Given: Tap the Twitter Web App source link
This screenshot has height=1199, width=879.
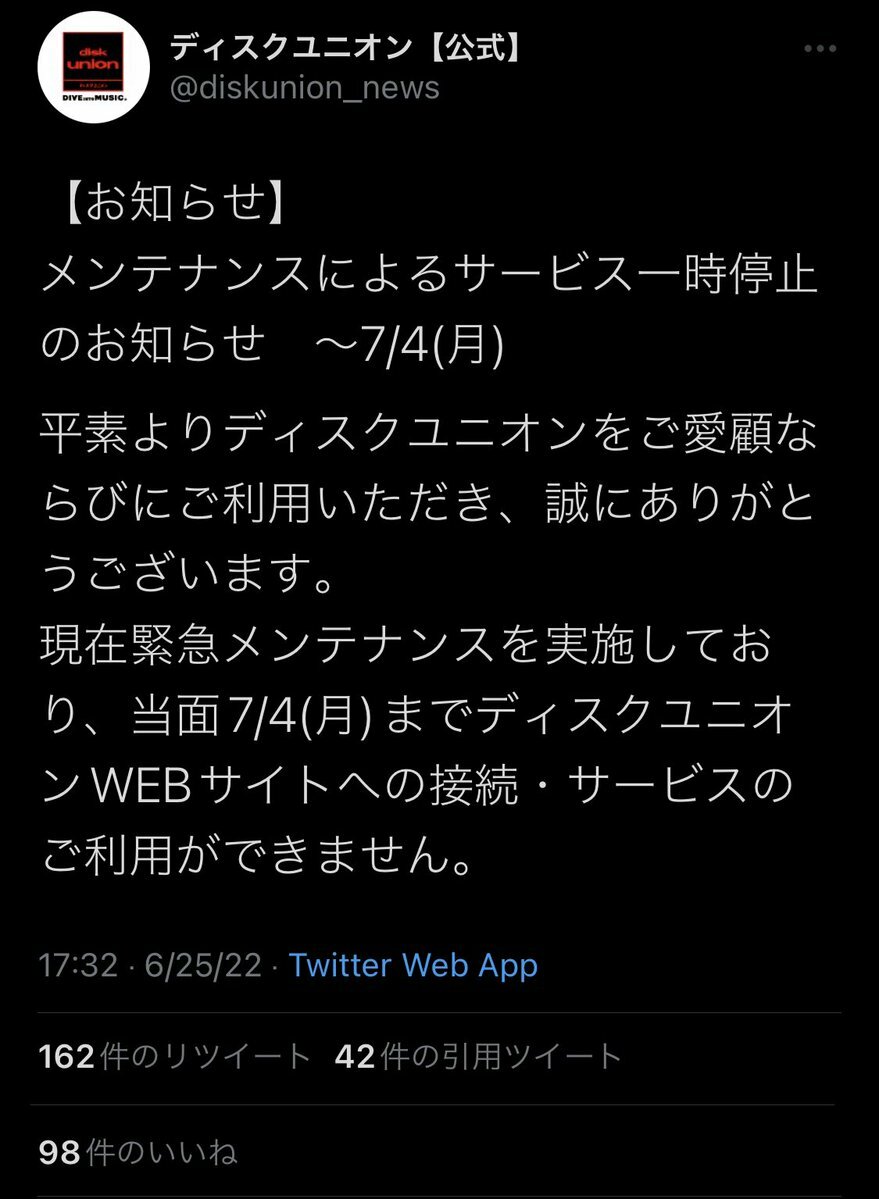Looking at the screenshot, I should click(413, 965).
